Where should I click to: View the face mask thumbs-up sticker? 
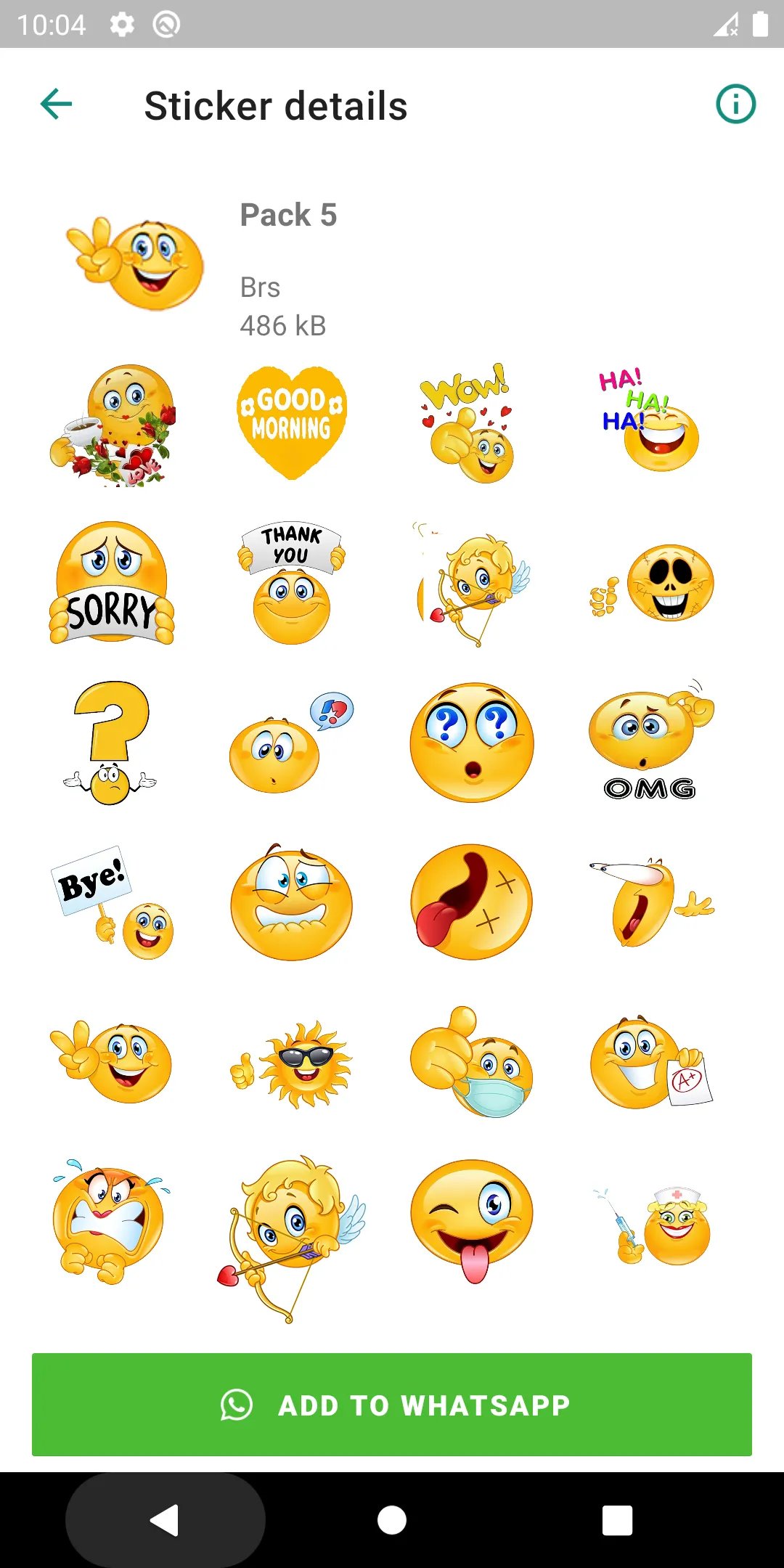click(472, 1062)
